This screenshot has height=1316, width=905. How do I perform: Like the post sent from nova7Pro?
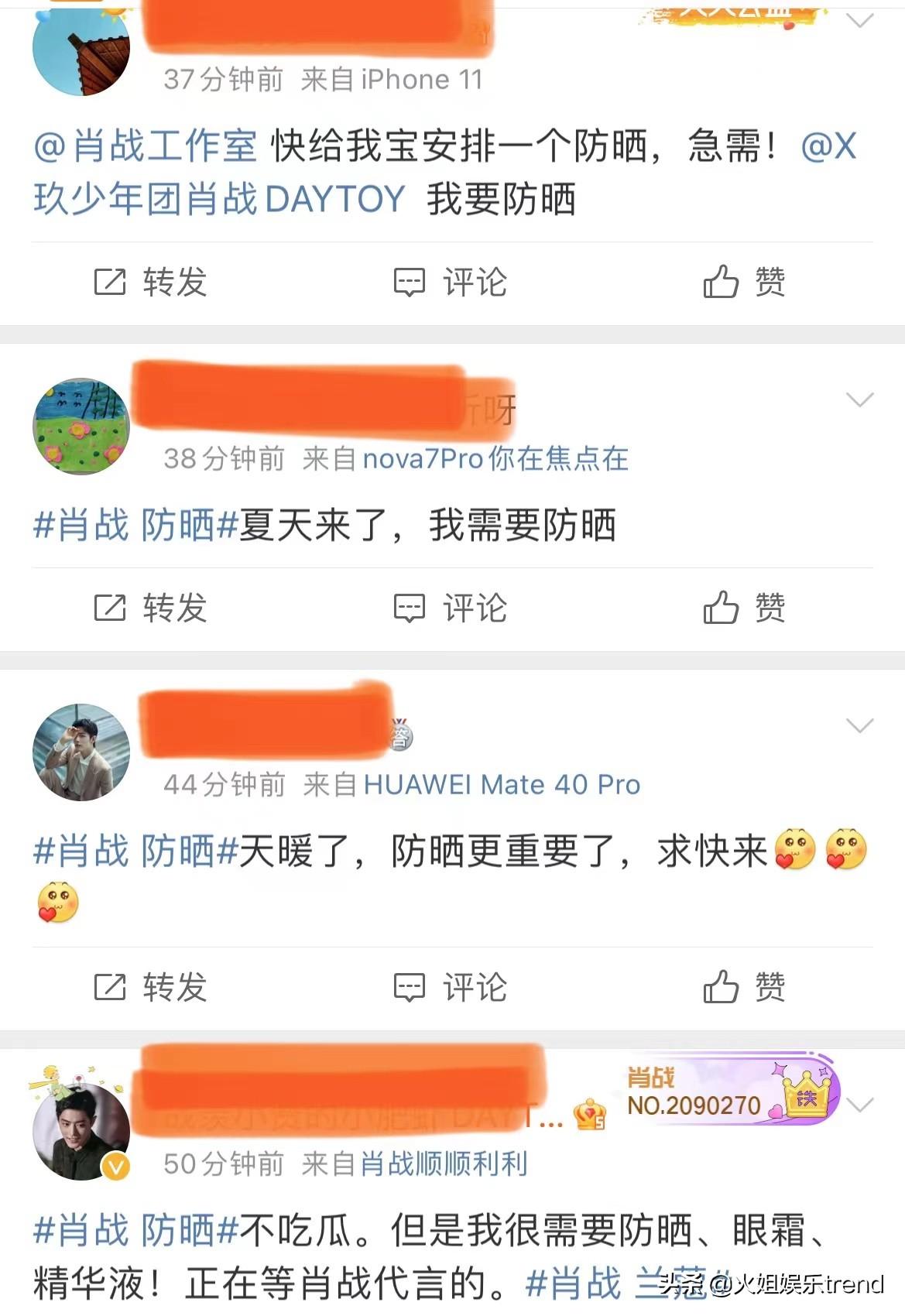[744, 608]
